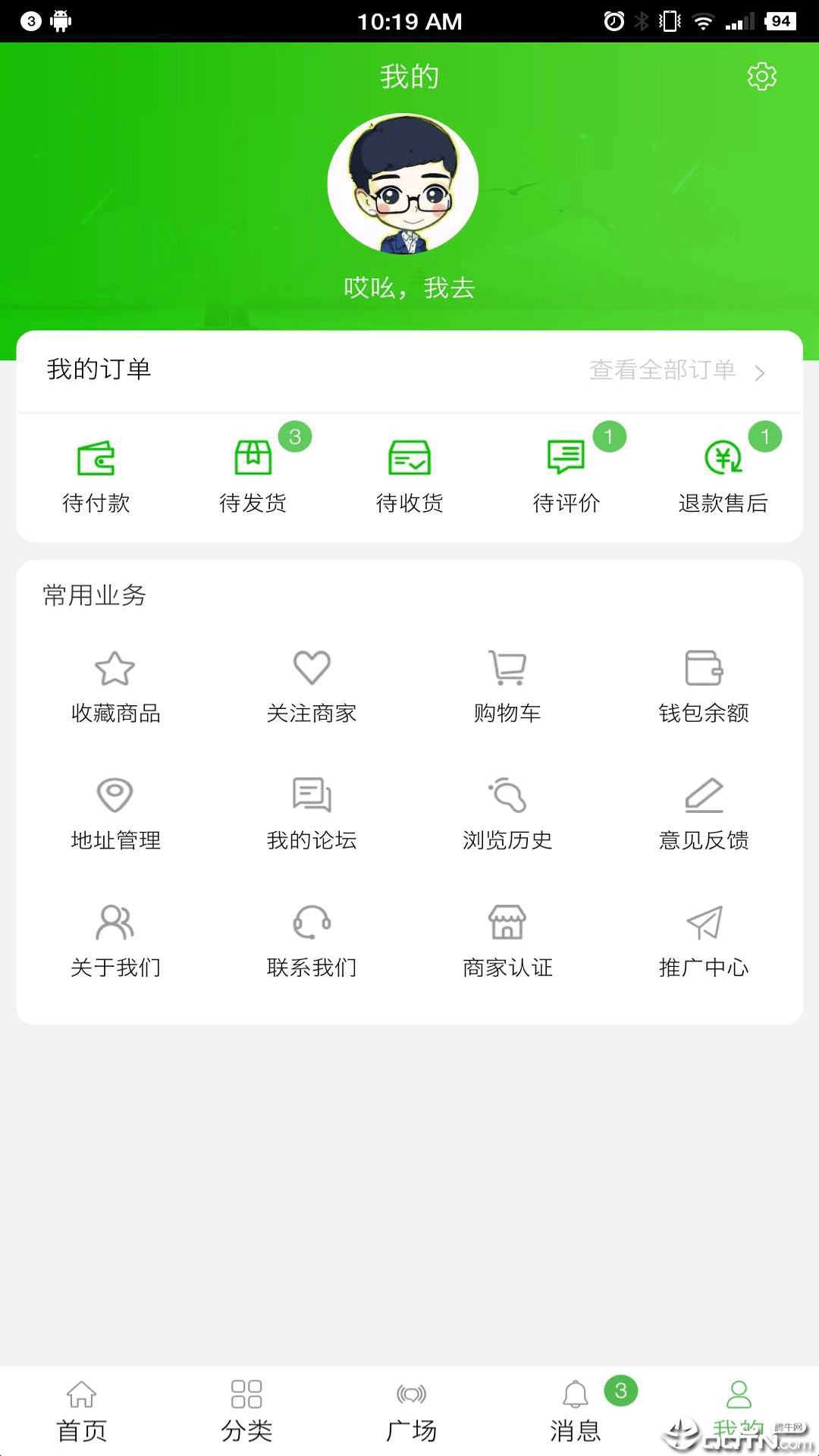Switch to the 分类 category tab
Viewport: 819px width, 1456px height.
tap(246, 1410)
